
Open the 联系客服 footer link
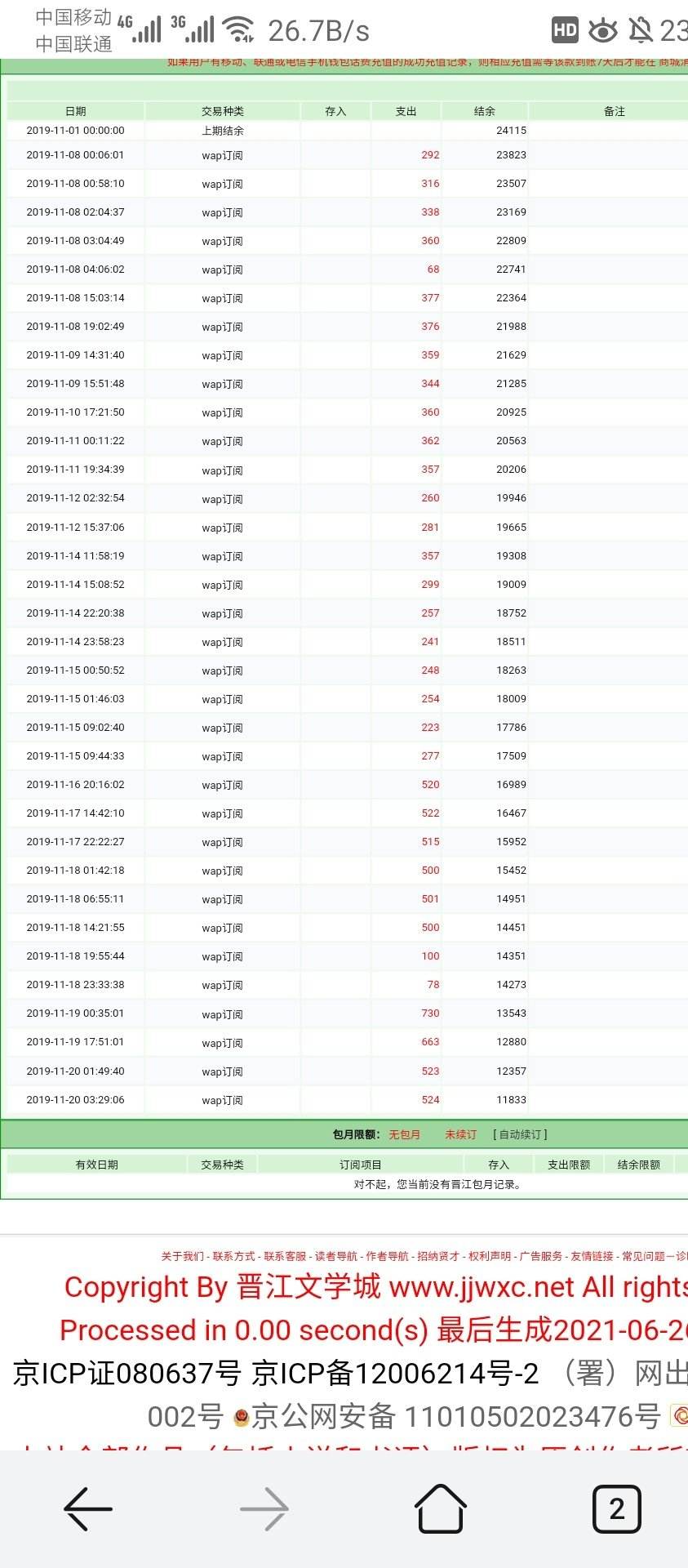click(285, 1256)
